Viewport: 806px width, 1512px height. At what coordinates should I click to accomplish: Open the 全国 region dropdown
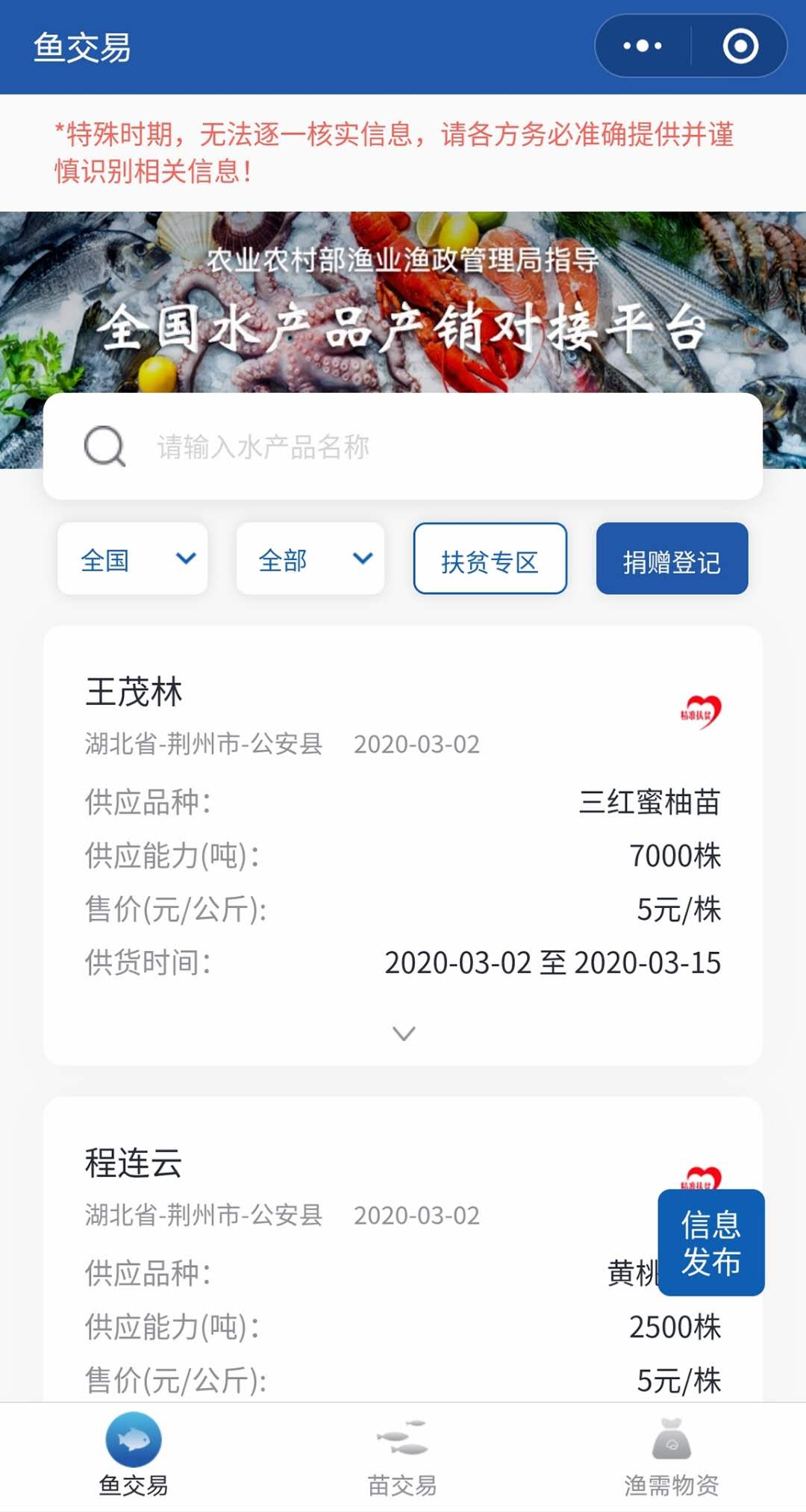tap(133, 559)
